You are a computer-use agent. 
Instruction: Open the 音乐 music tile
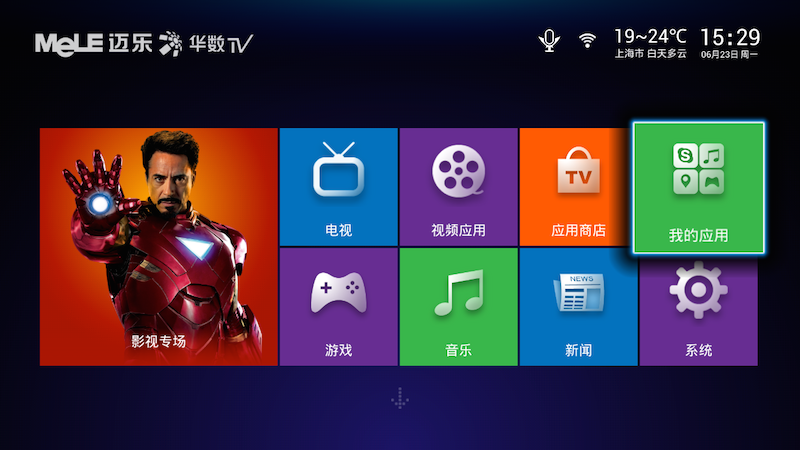click(x=458, y=306)
